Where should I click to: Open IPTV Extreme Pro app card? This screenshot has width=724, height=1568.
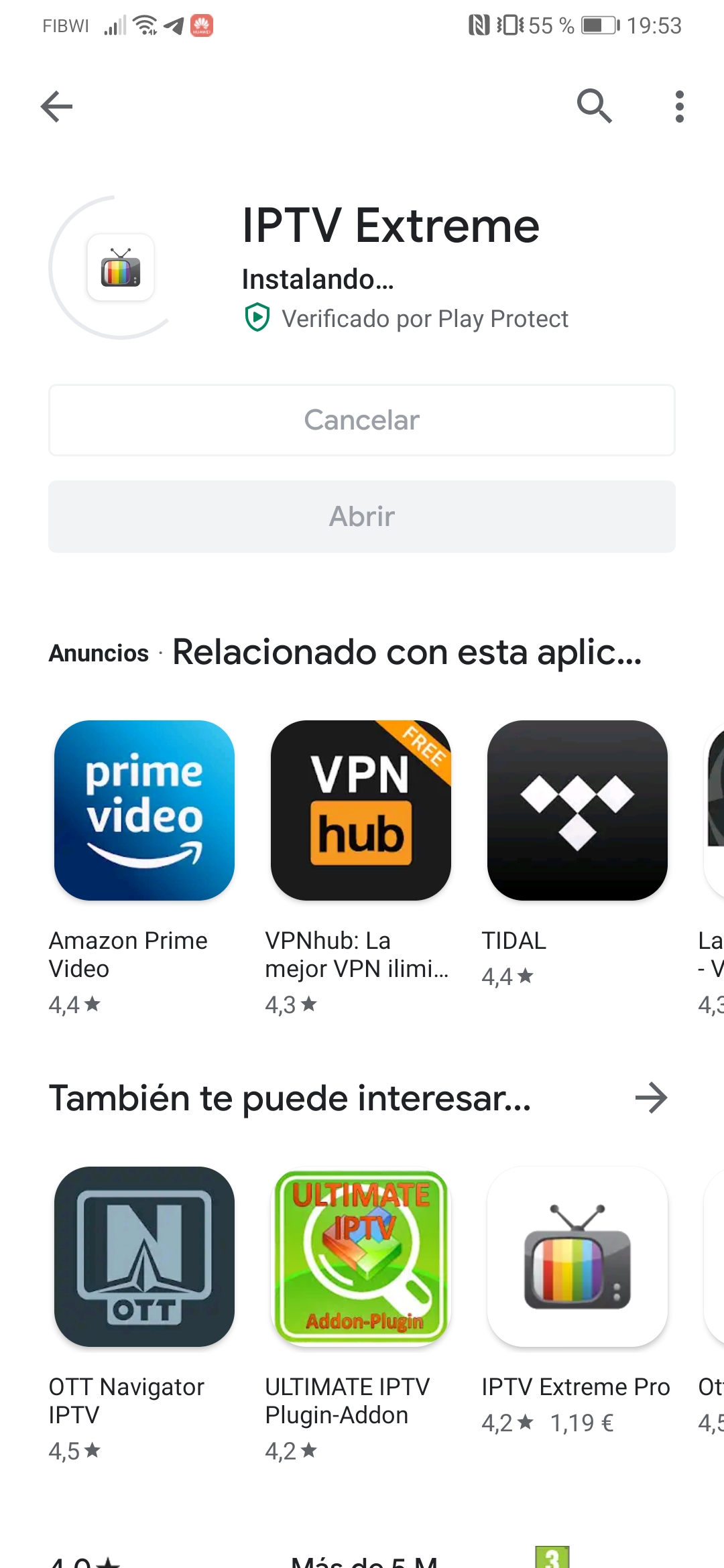[577, 1301]
